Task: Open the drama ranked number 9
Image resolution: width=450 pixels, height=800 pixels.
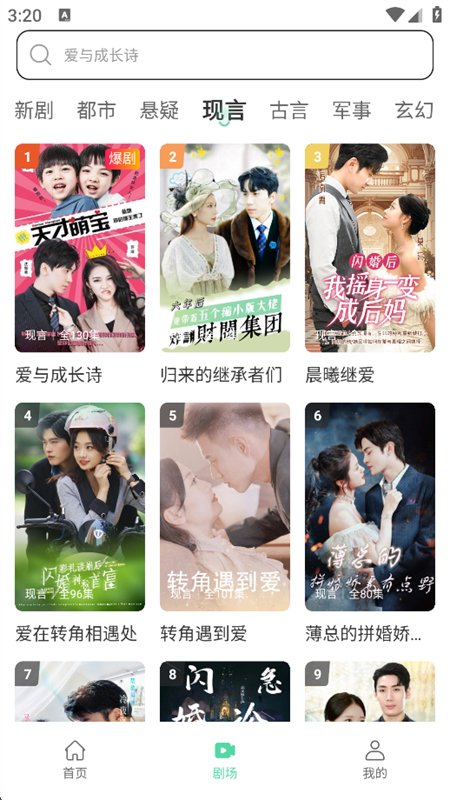Action: (x=370, y=691)
